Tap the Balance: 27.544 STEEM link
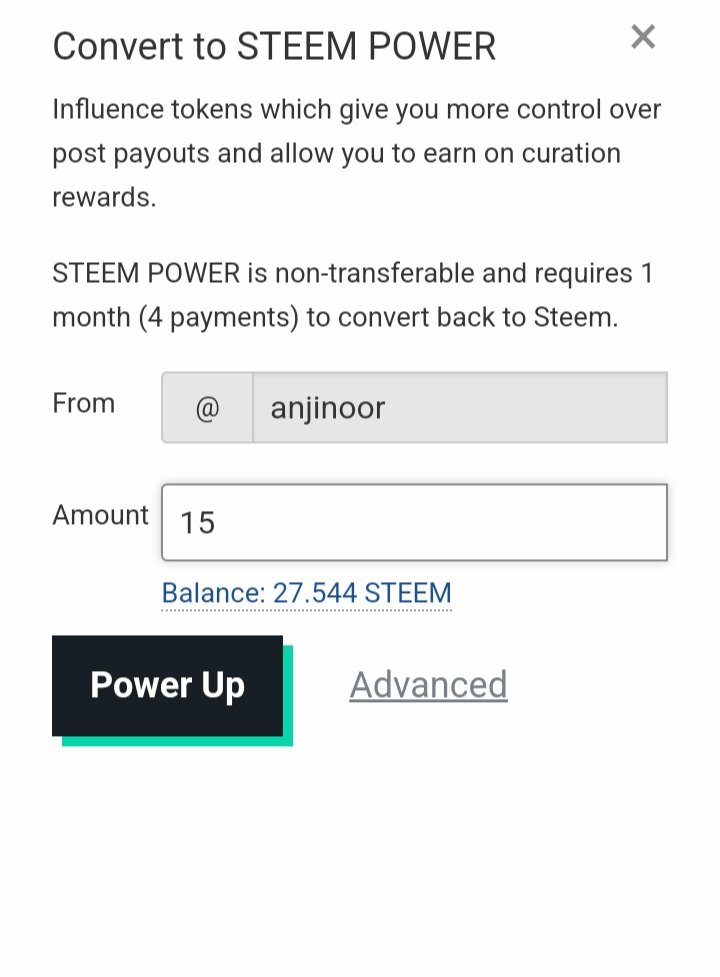Screen dimensions: 720x977 click(306, 593)
